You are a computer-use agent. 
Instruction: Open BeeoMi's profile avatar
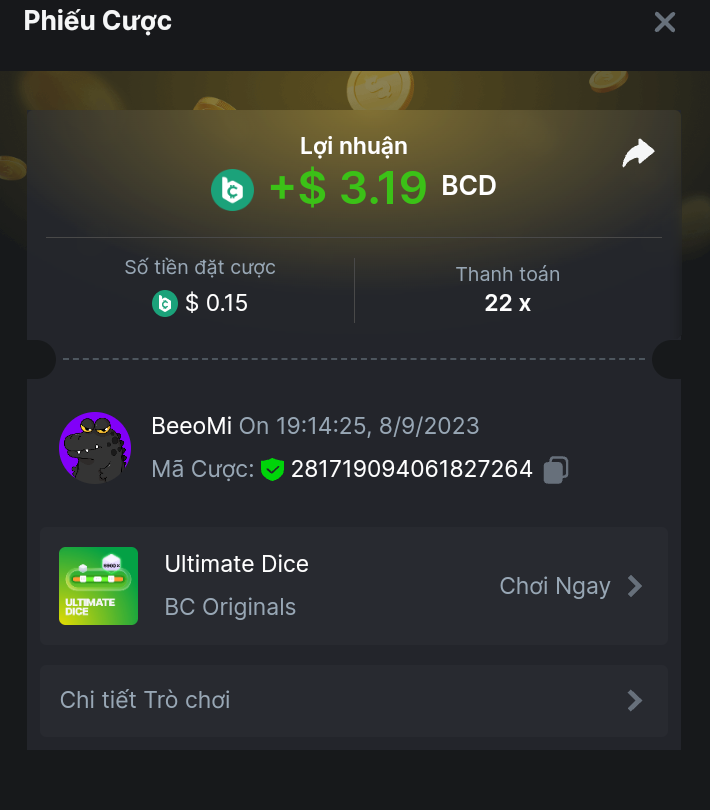(95, 448)
